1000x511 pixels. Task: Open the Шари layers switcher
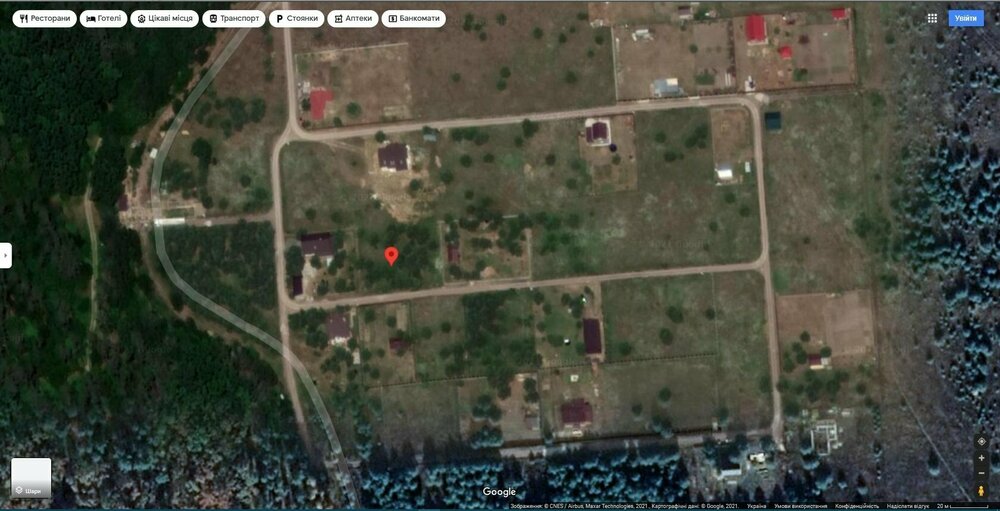coord(31,478)
